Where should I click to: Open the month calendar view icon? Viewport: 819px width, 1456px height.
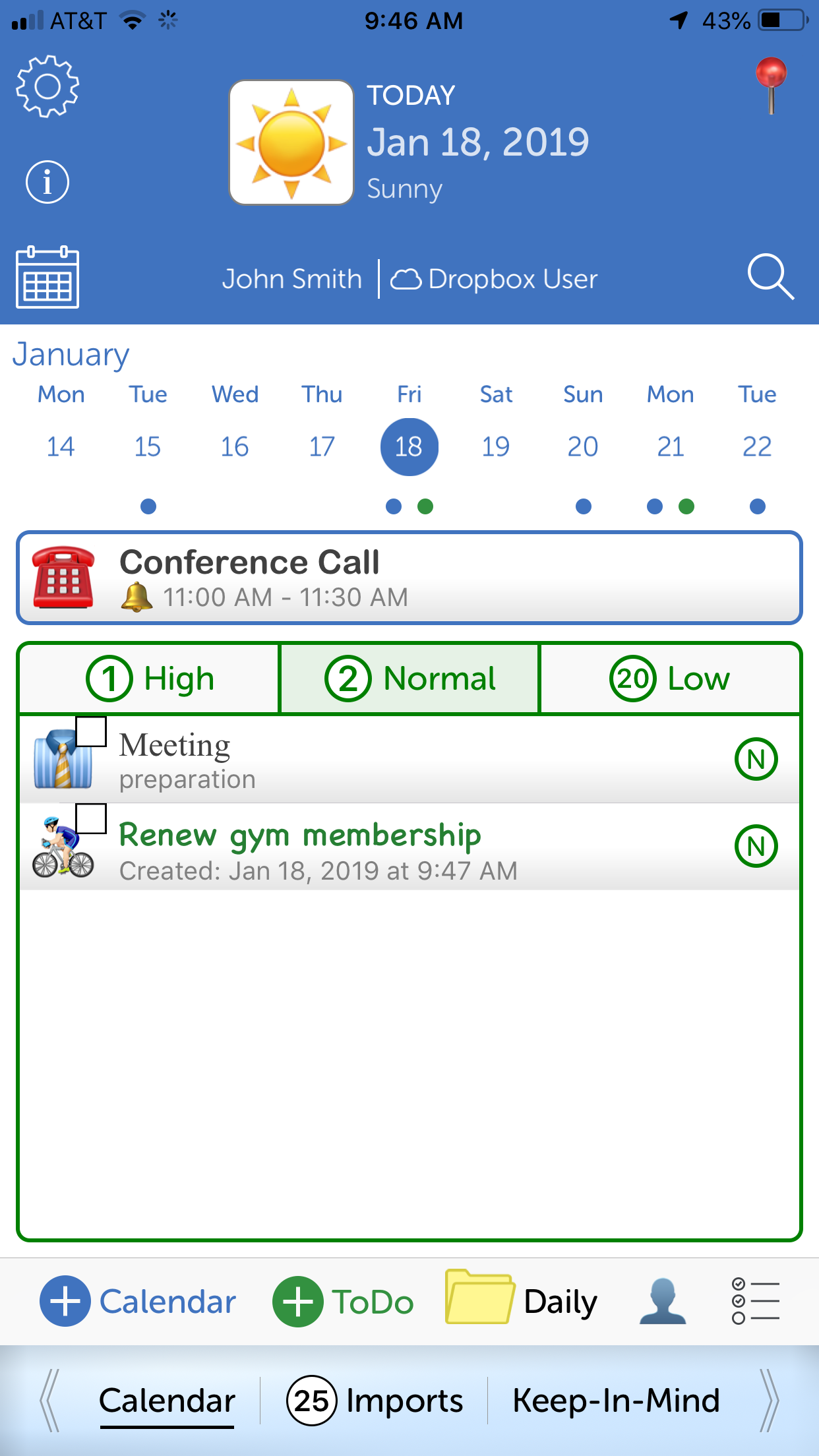47,277
